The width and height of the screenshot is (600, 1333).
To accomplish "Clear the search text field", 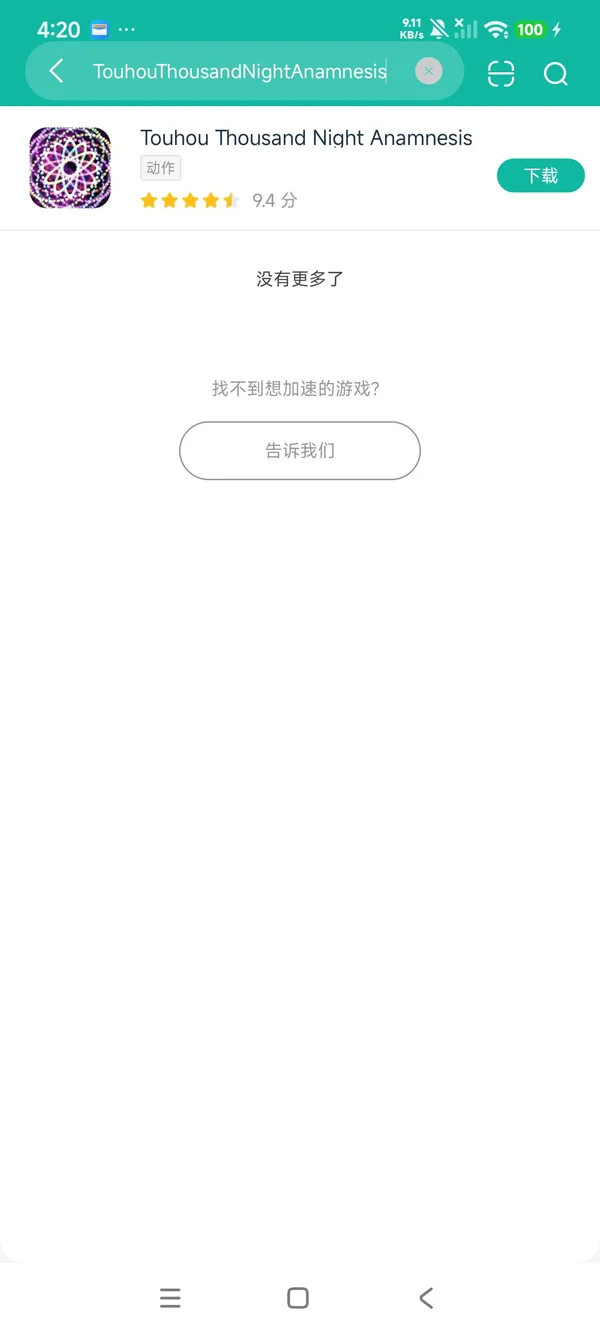I will (x=428, y=71).
